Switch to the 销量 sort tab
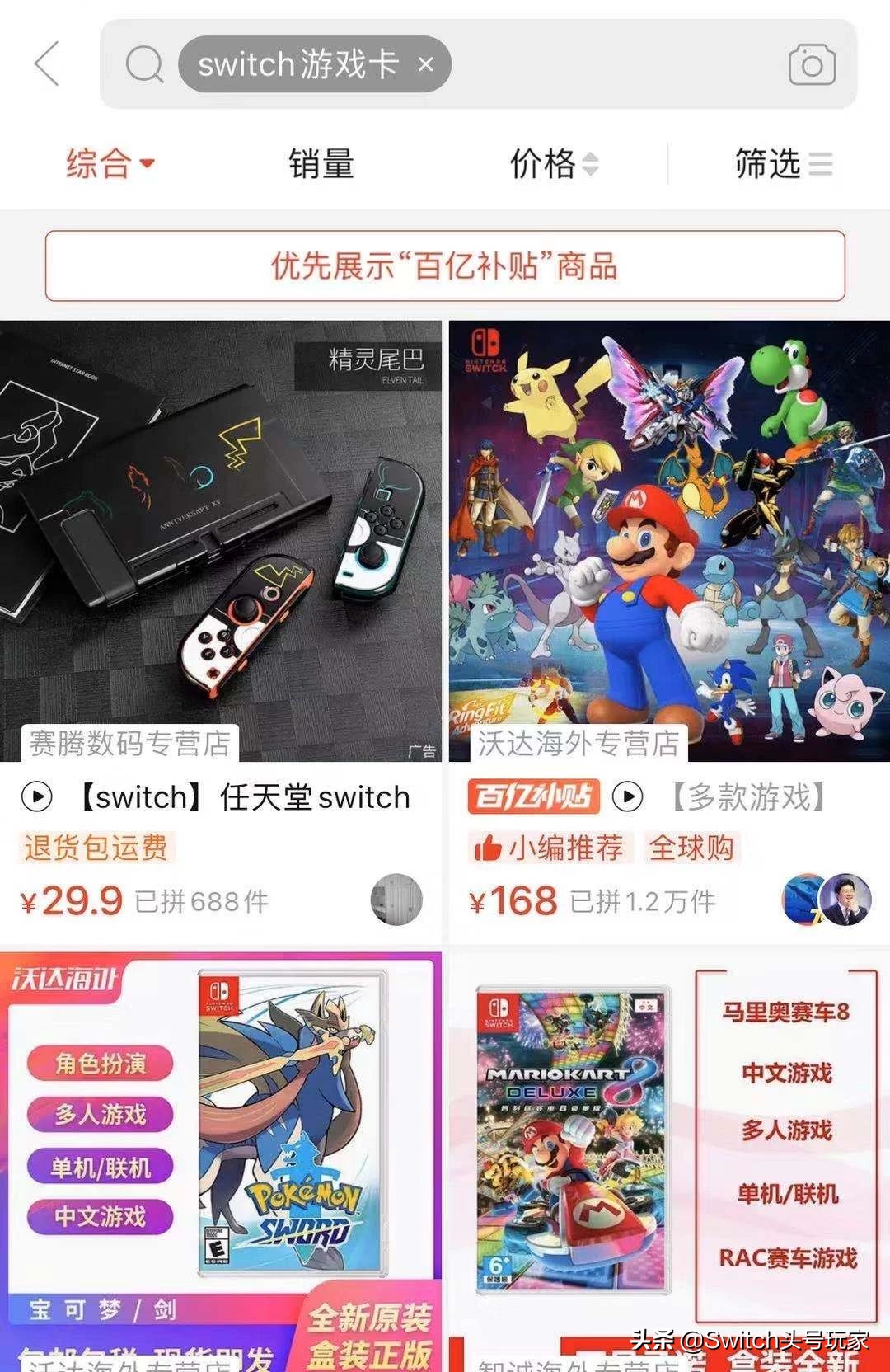 point(320,164)
